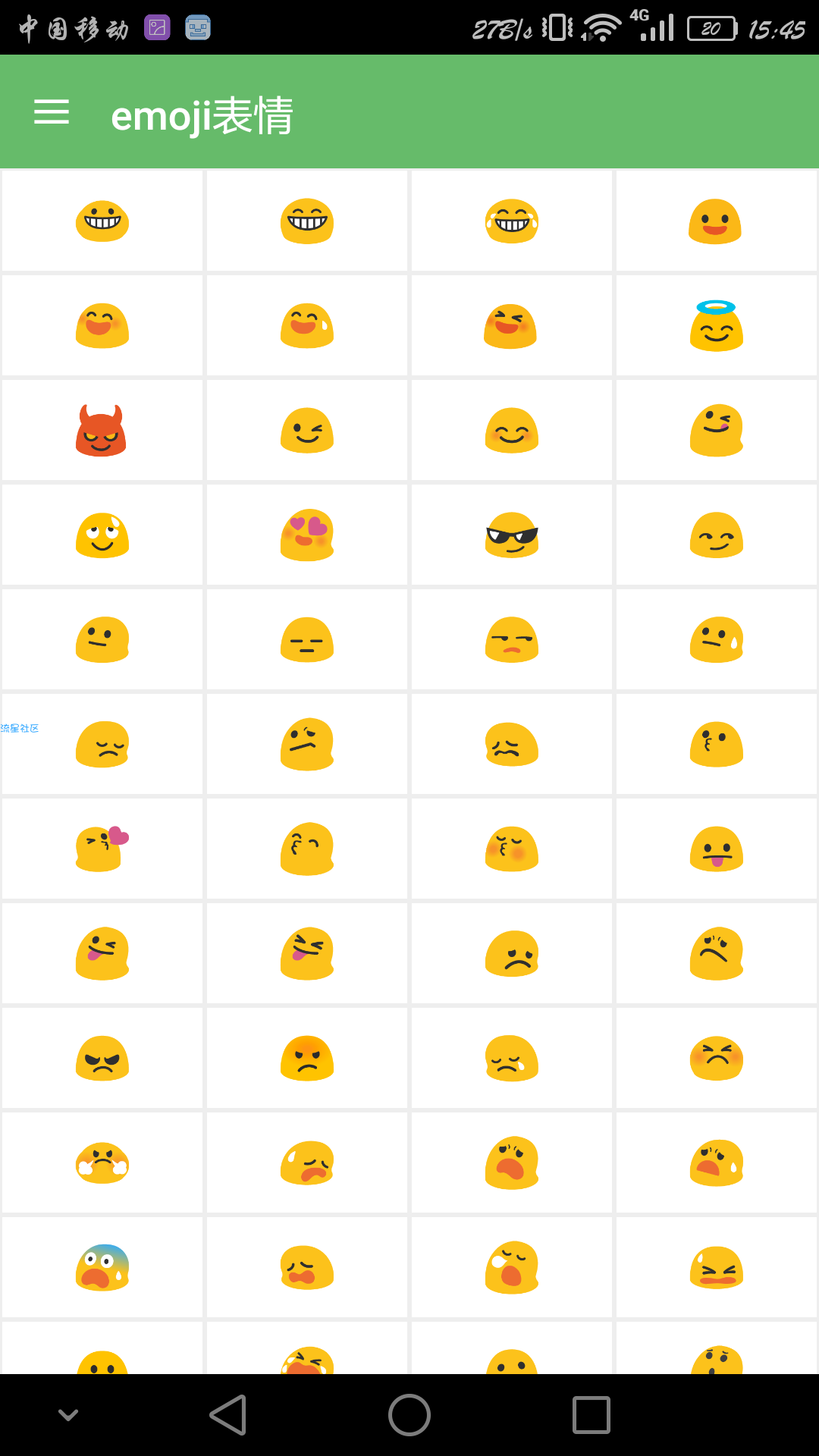Pick the blue-forehead screaming fear emoji

pos(102,1268)
